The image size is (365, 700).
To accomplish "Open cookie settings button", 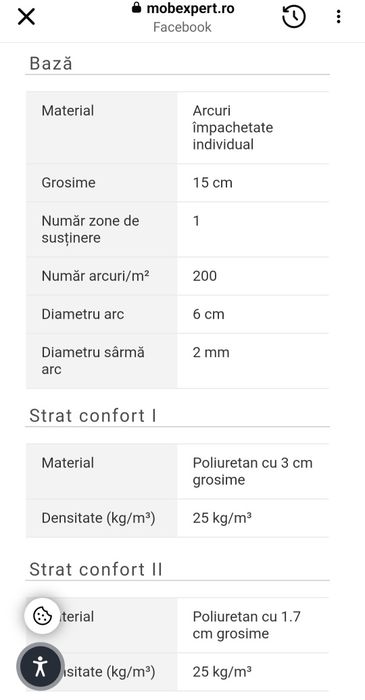I will point(42,616).
